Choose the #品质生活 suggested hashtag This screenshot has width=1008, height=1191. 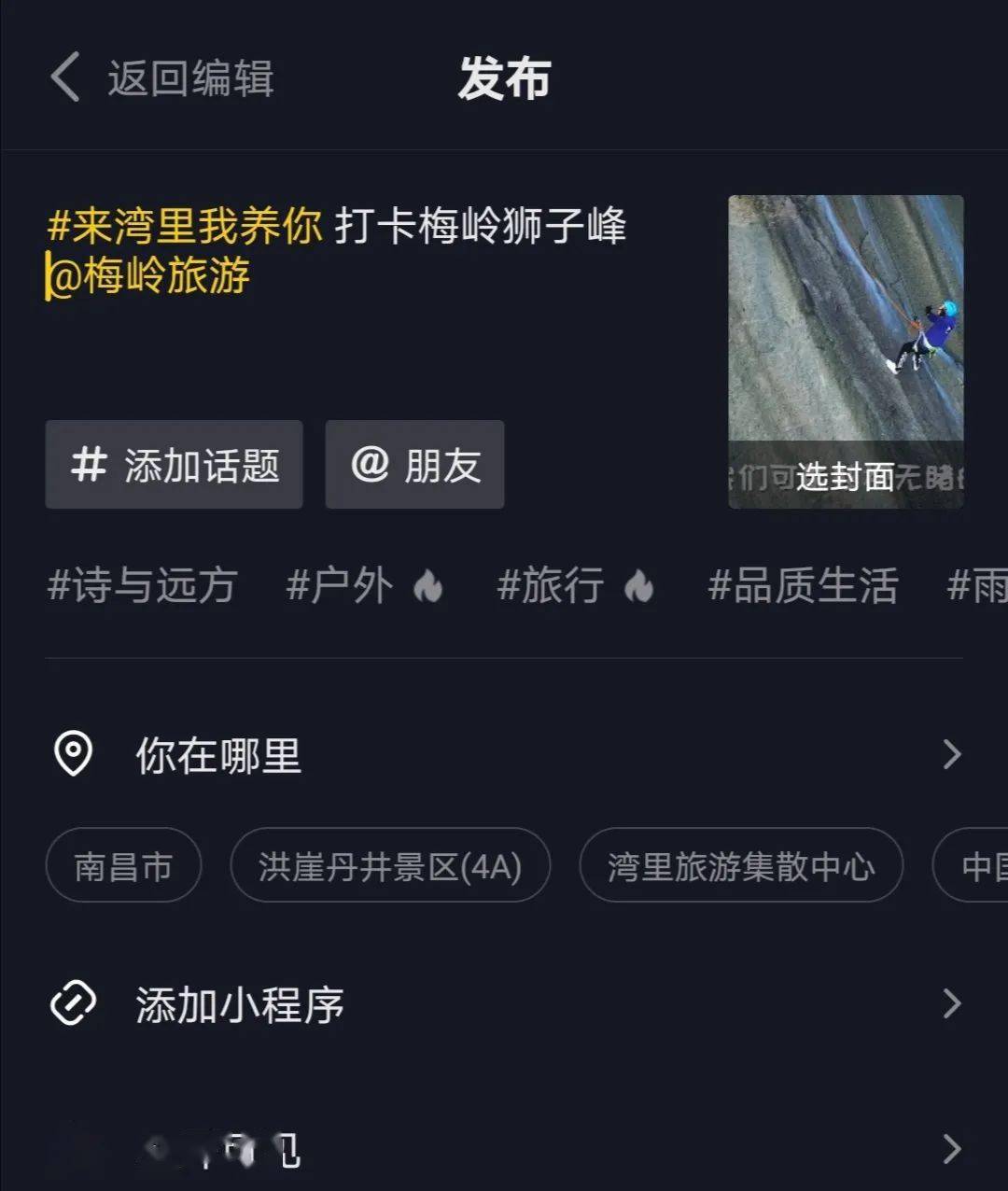tap(803, 586)
